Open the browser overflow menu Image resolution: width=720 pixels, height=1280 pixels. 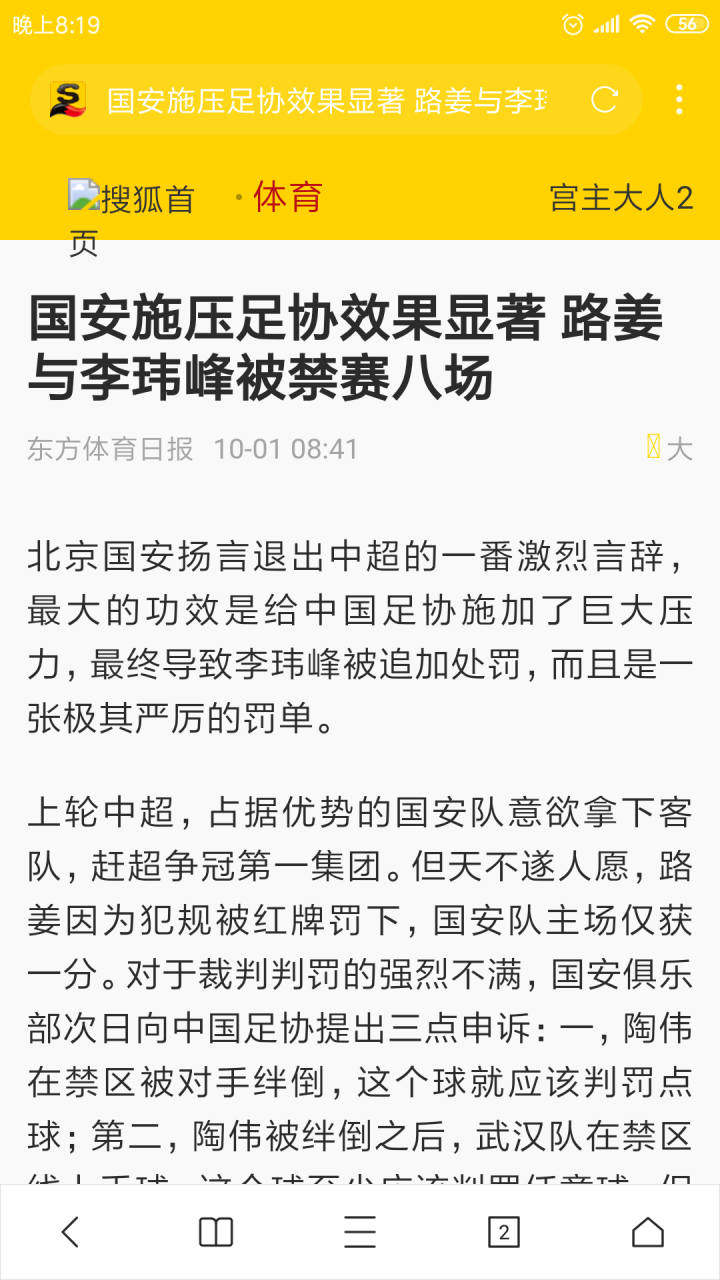pos(679,100)
